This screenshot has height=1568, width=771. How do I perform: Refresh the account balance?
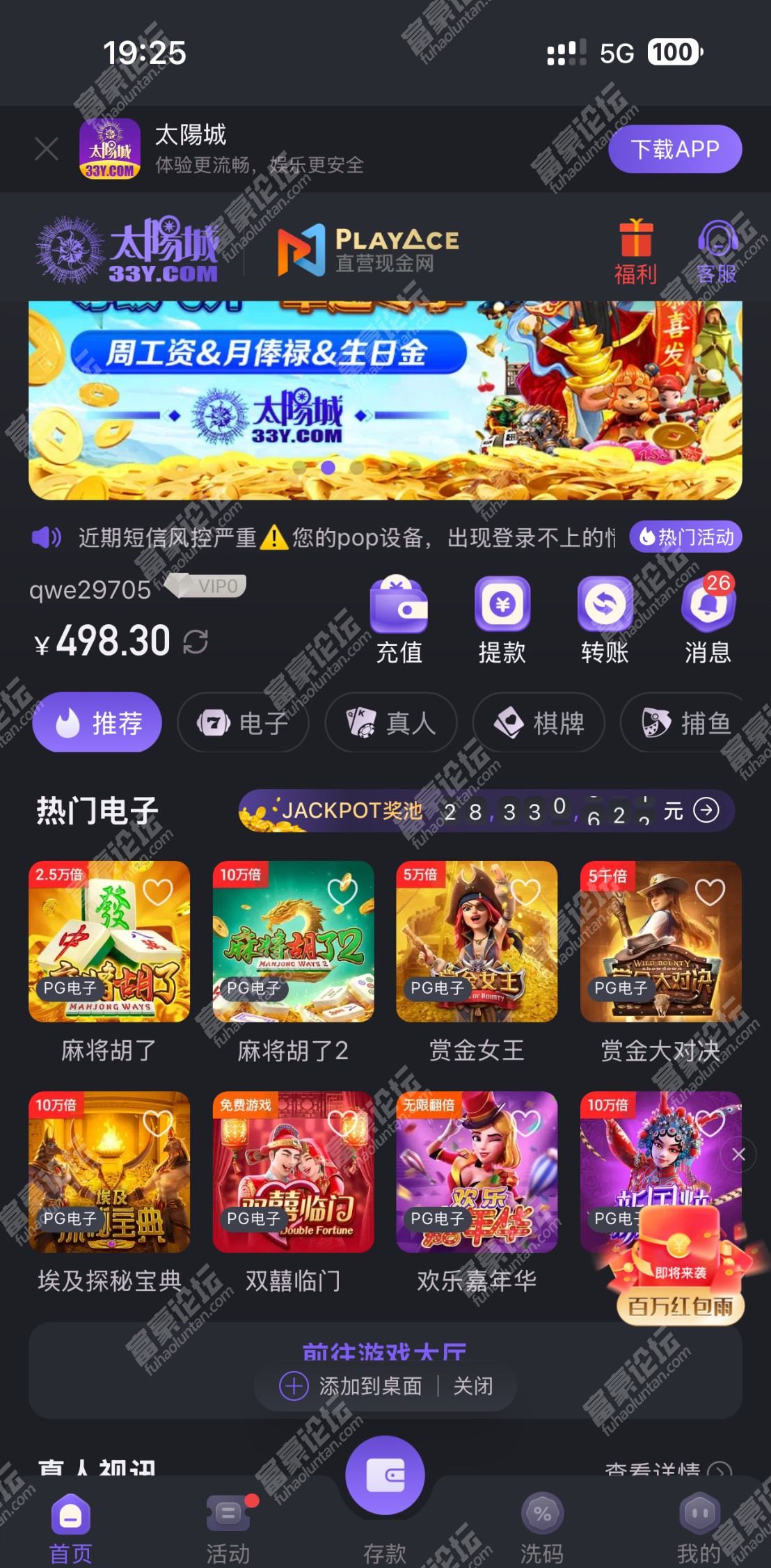196,642
